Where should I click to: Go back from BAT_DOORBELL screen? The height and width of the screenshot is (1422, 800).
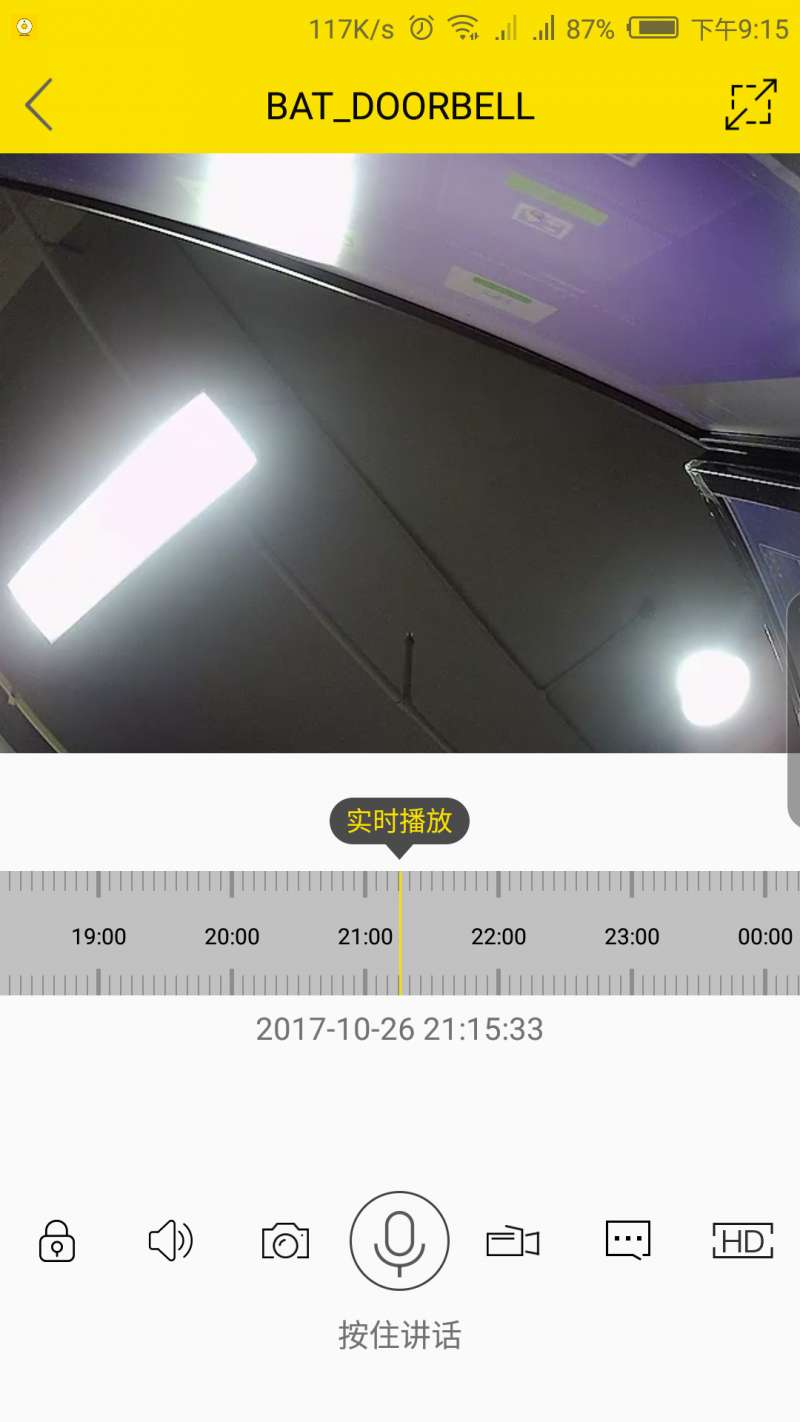pyautogui.click(x=39, y=105)
